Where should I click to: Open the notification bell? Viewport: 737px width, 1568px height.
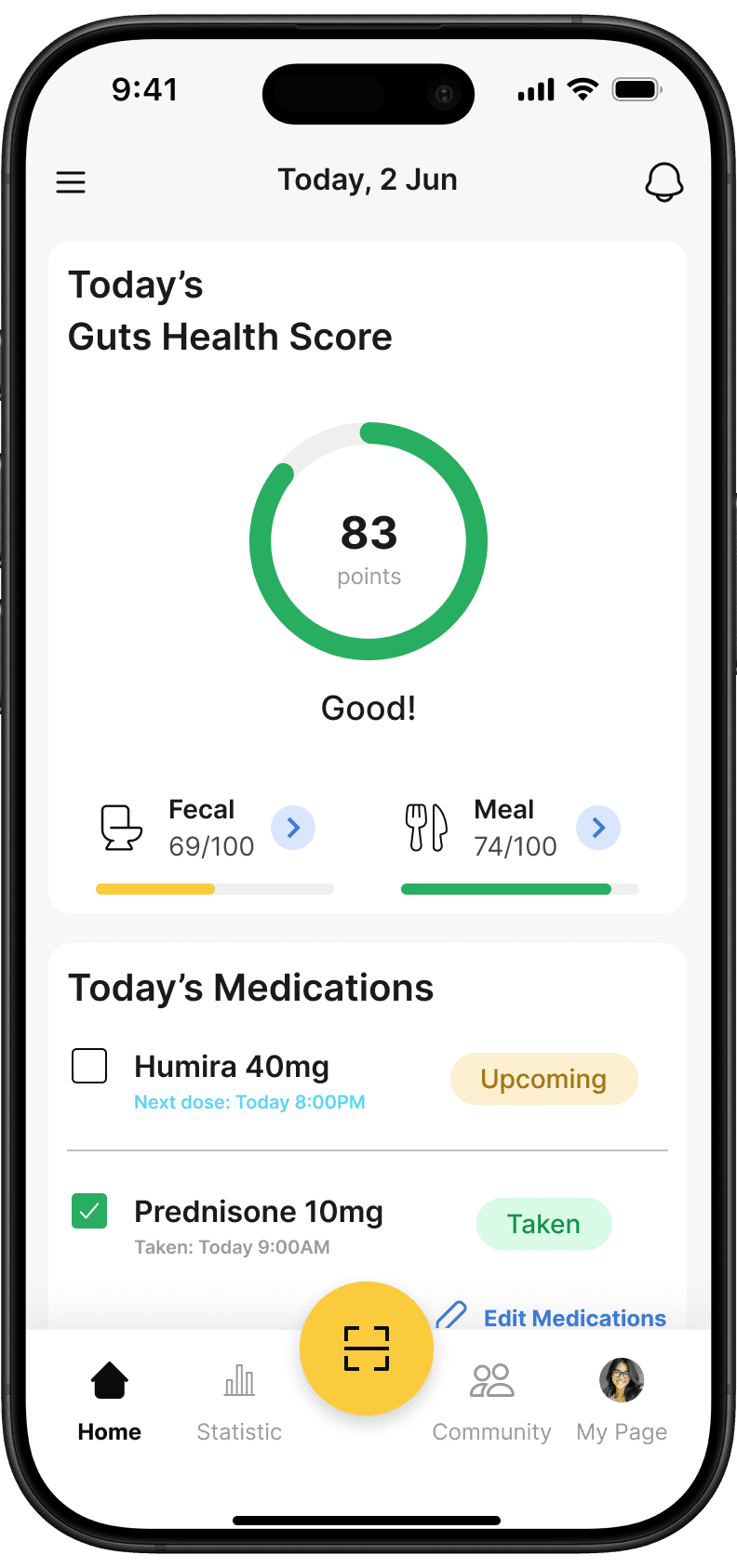tap(664, 182)
